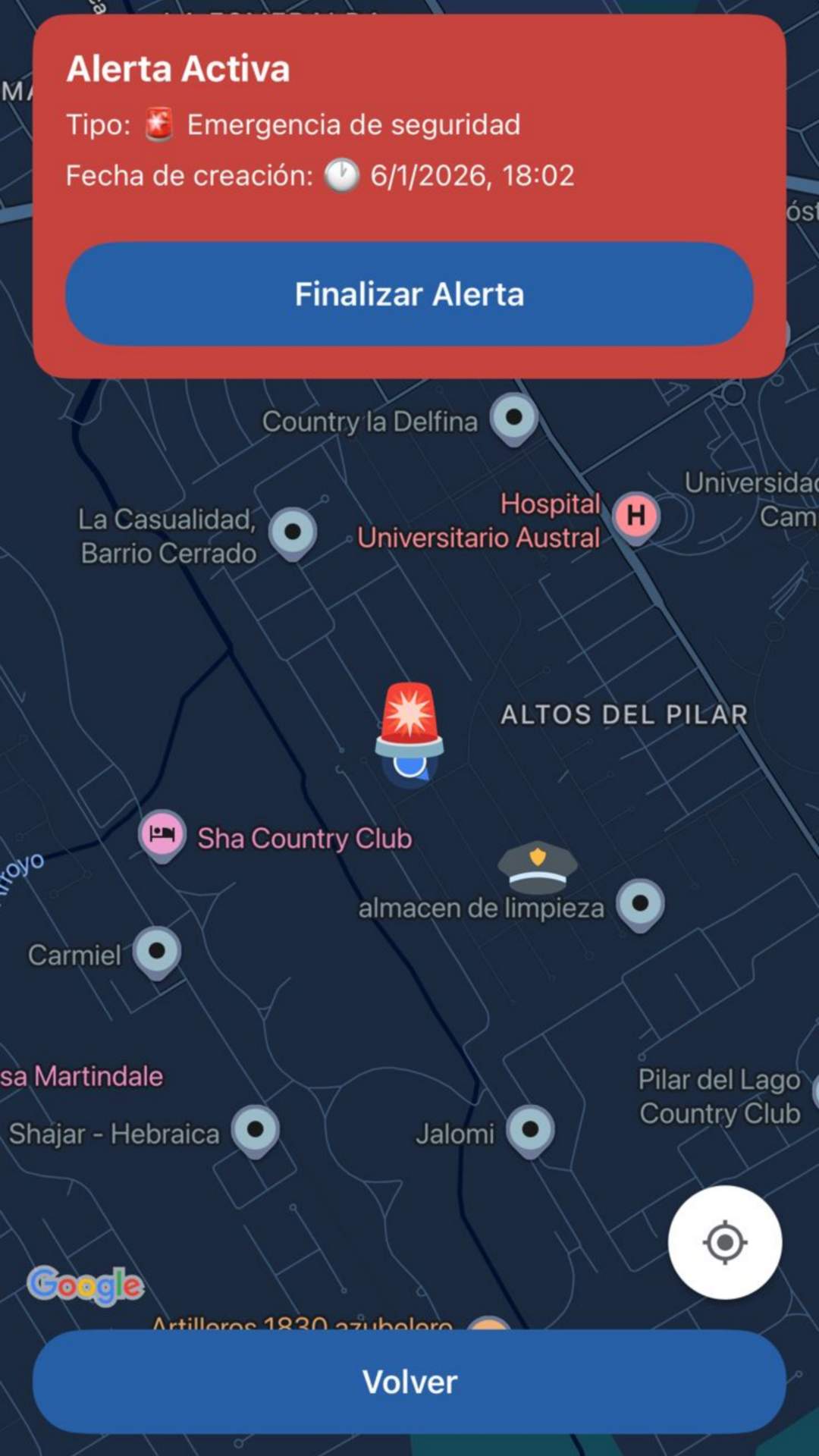Center the map on my location
Screen dimensions: 819x1456
tap(724, 1242)
